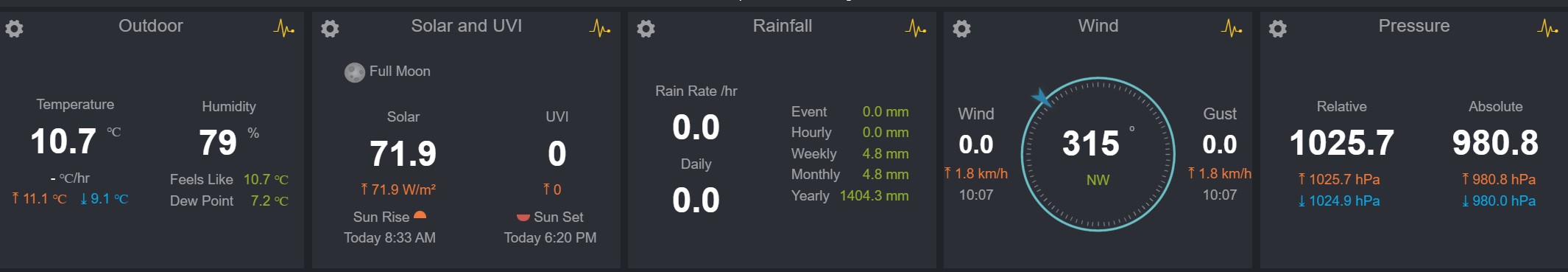Viewport: 1568px width, 272px height.
Task: Open Solar and UVI settings gear
Action: 330,29
